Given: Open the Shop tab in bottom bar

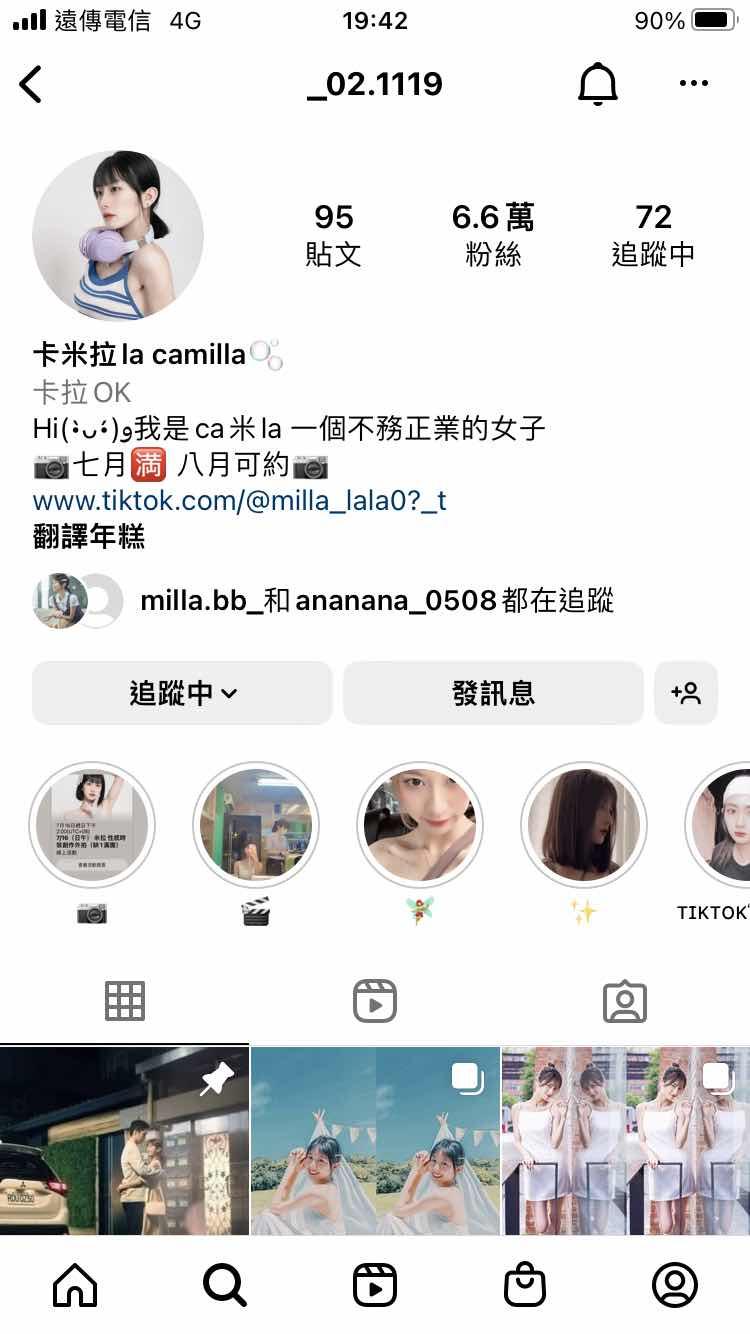Looking at the screenshot, I should pos(525,1285).
